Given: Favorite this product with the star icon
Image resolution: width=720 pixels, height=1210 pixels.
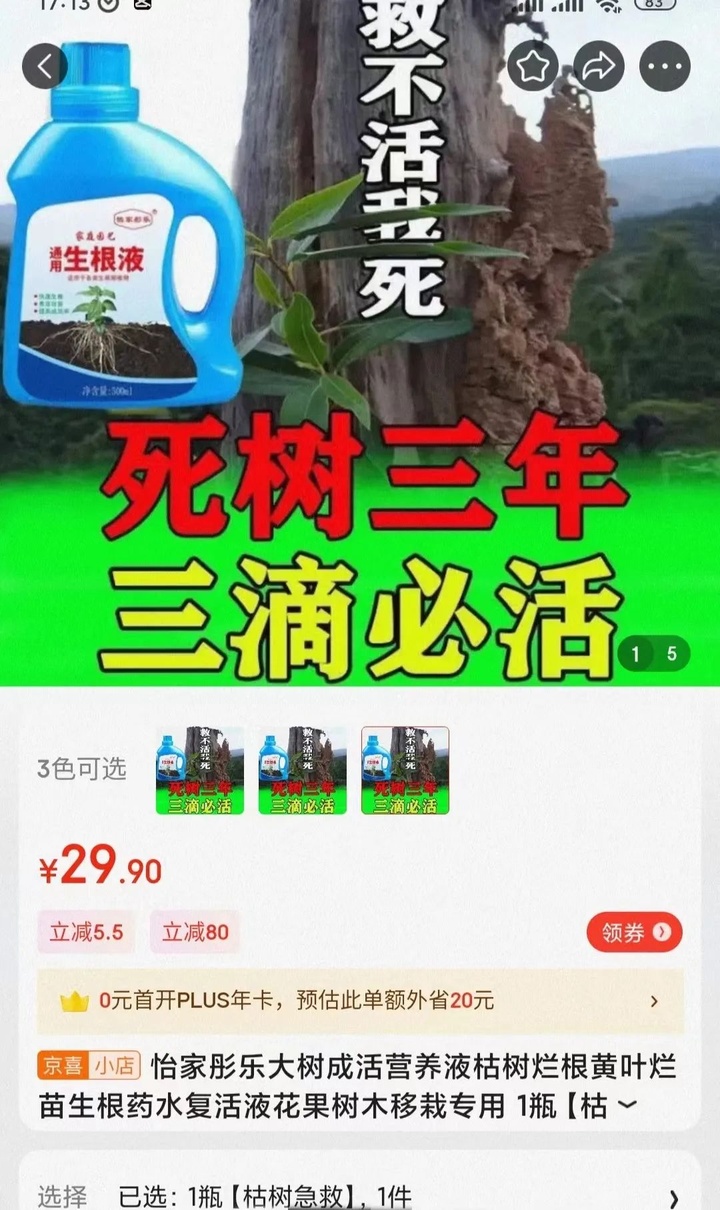Looking at the screenshot, I should click(532, 66).
